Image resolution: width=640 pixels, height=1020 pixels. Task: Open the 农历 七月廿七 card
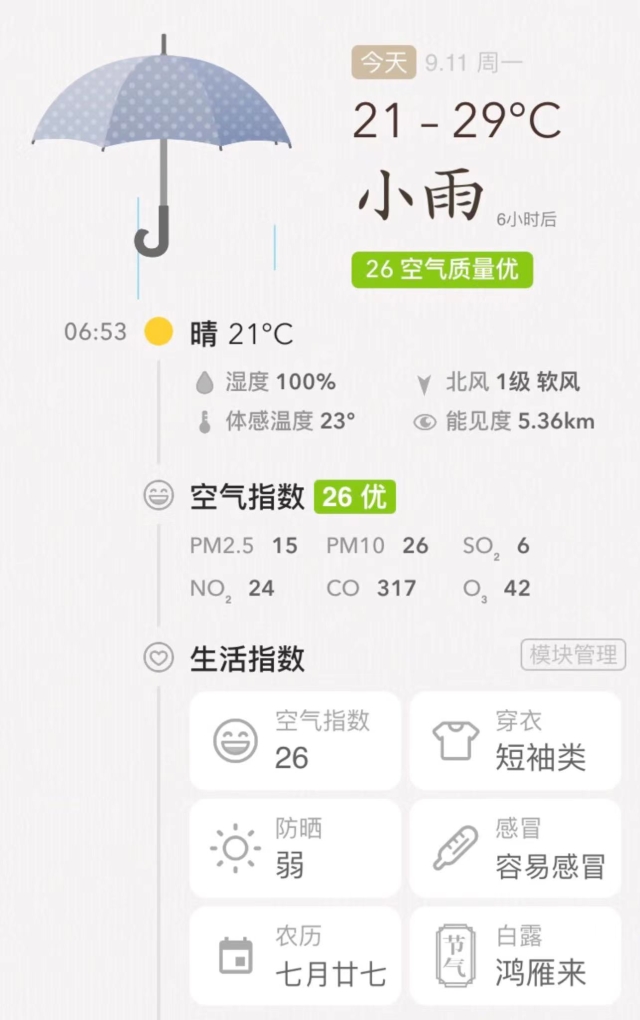click(295, 955)
